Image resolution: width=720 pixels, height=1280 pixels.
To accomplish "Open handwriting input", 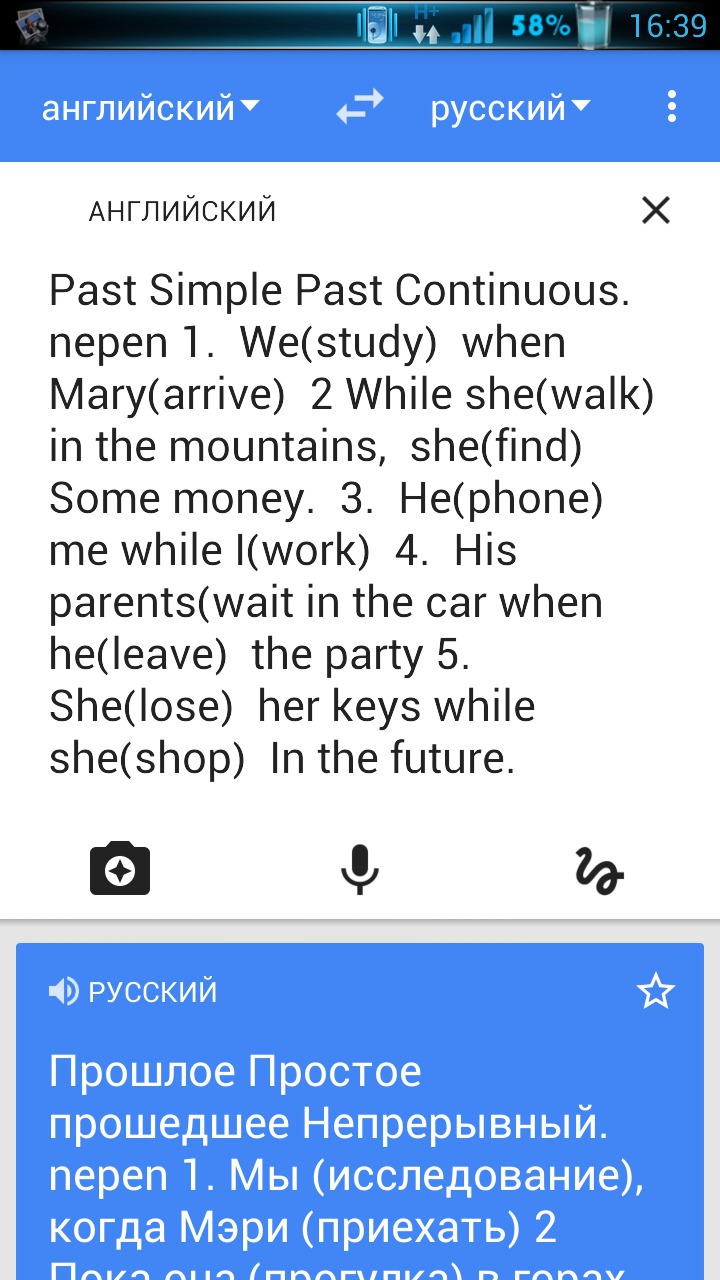I will pos(599,869).
